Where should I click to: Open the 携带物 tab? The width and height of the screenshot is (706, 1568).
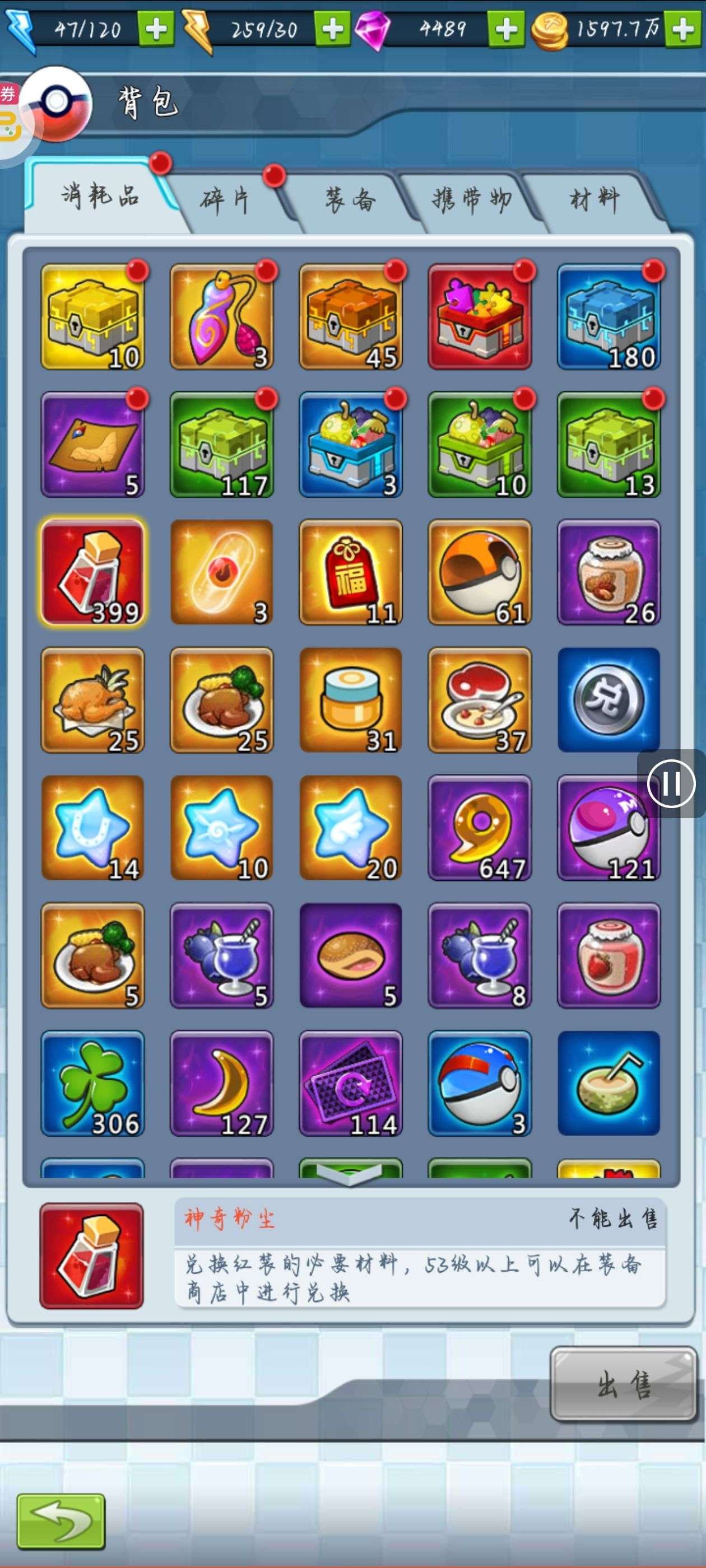coord(471,200)
